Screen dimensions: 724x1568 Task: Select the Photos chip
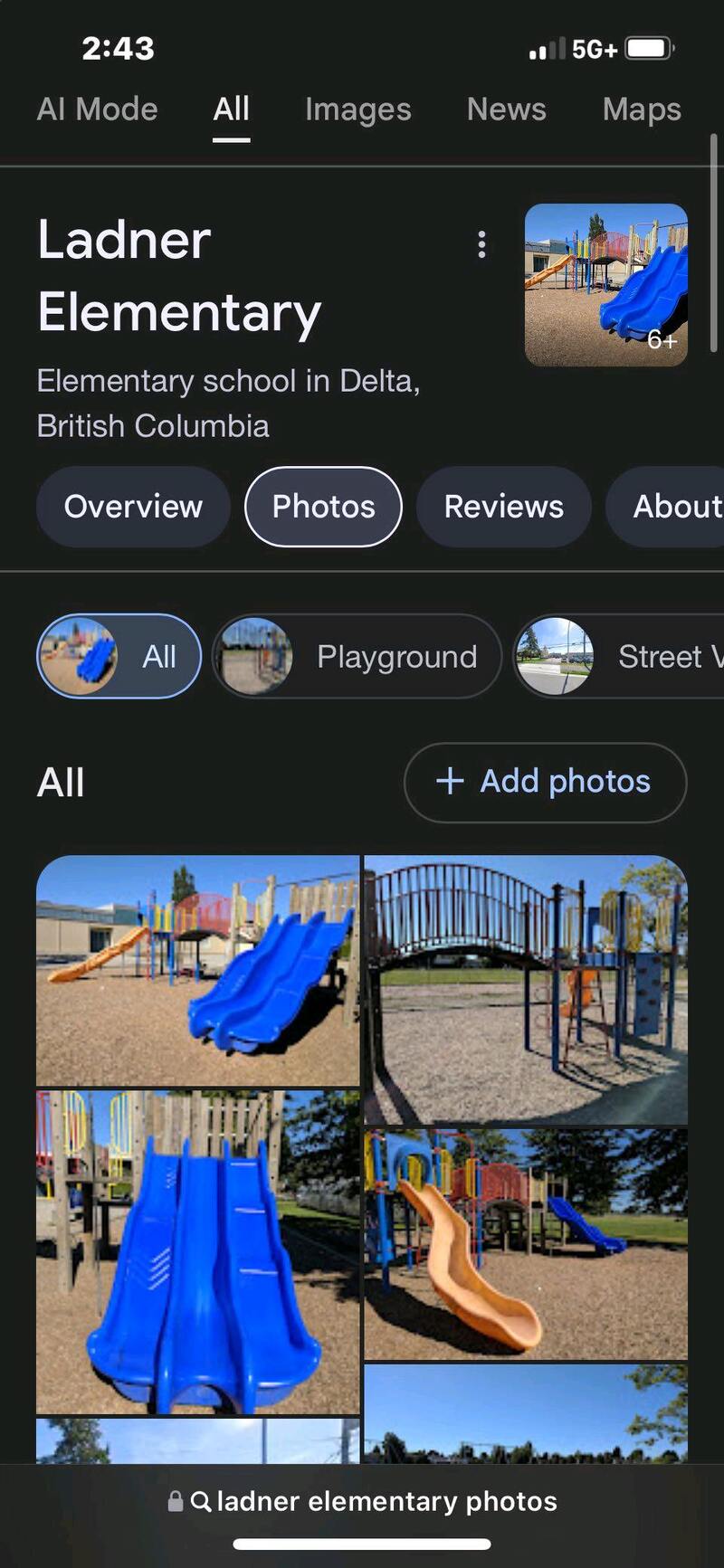click(x=323, y=507)
